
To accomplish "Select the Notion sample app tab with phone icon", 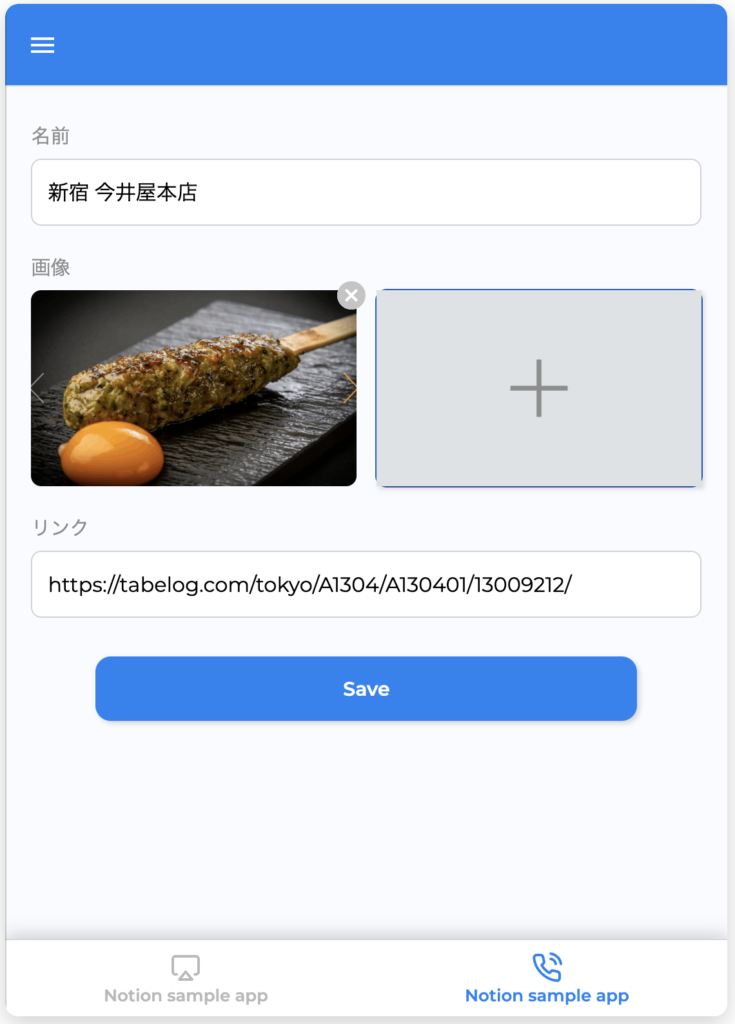I will (x=547, y=979).
